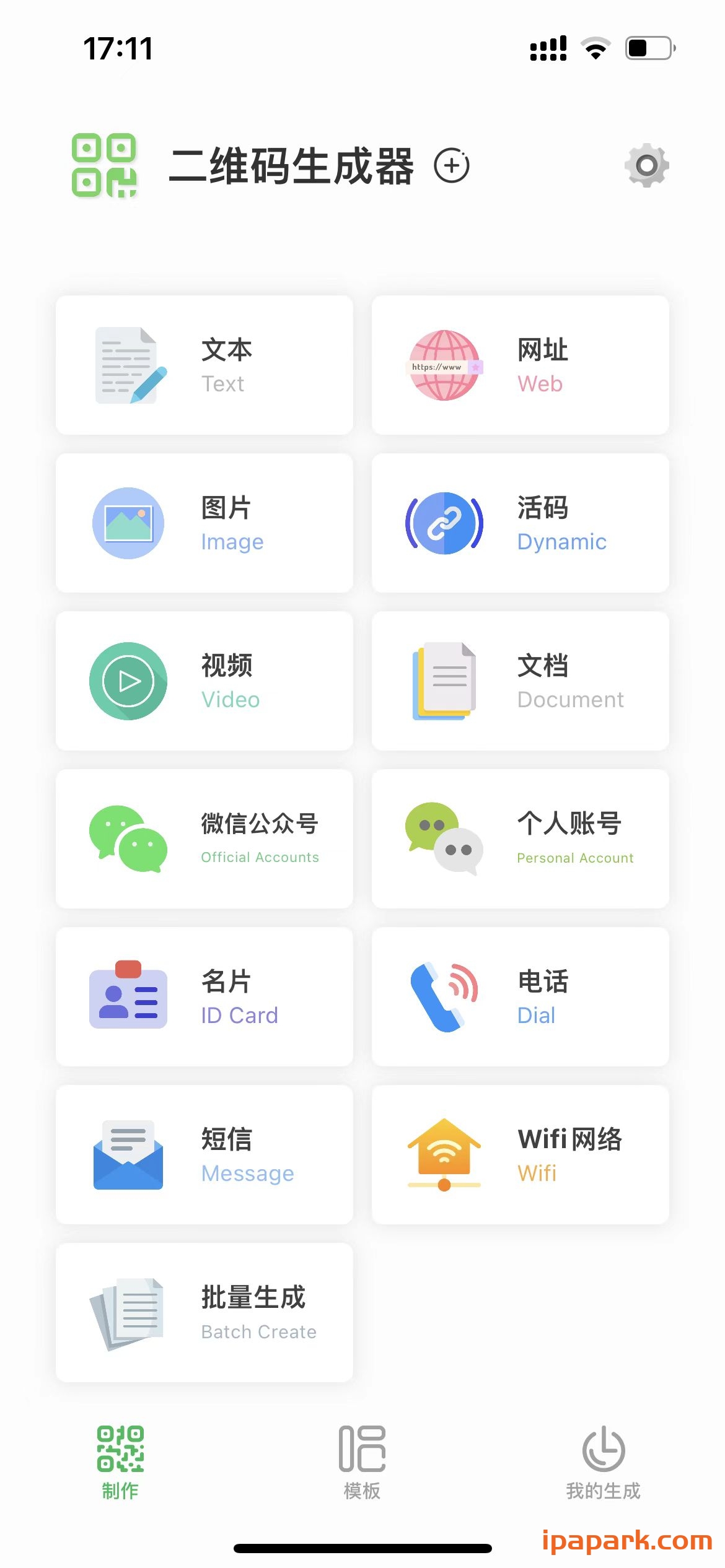
Task: Open the settings gear
Action: pos(646,166)
